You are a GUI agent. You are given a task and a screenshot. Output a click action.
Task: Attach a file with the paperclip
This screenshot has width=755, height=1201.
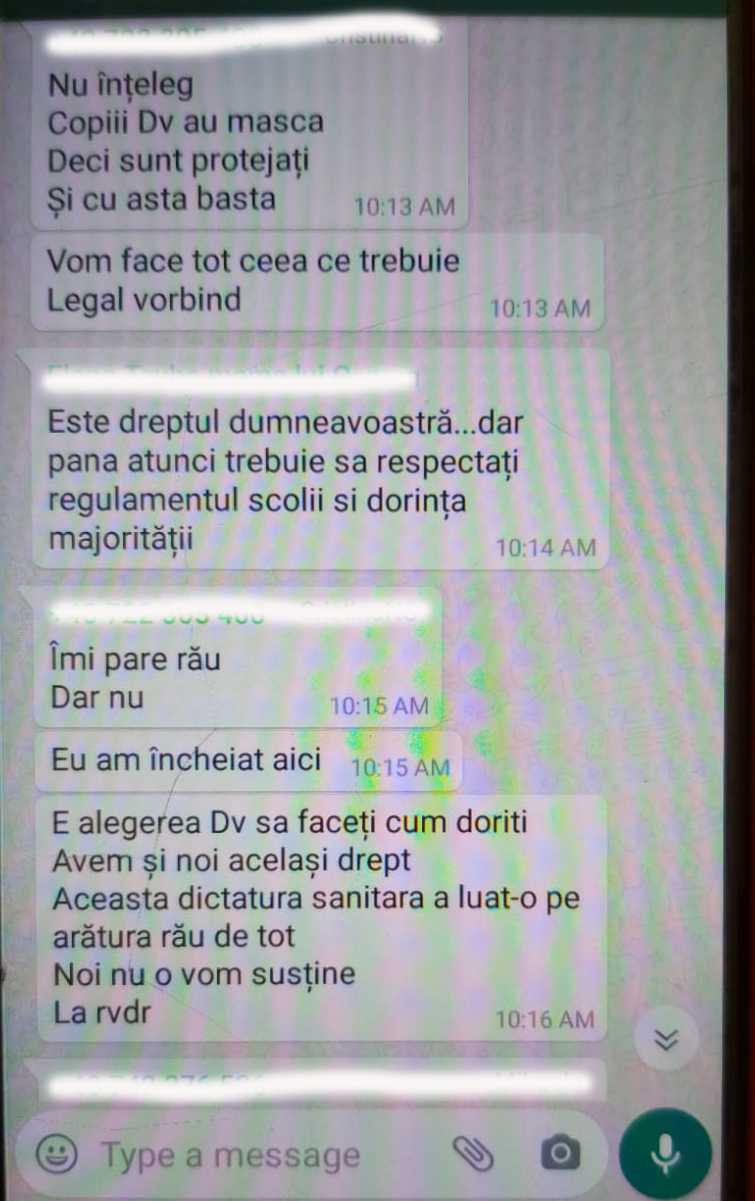coord(473,1154)
